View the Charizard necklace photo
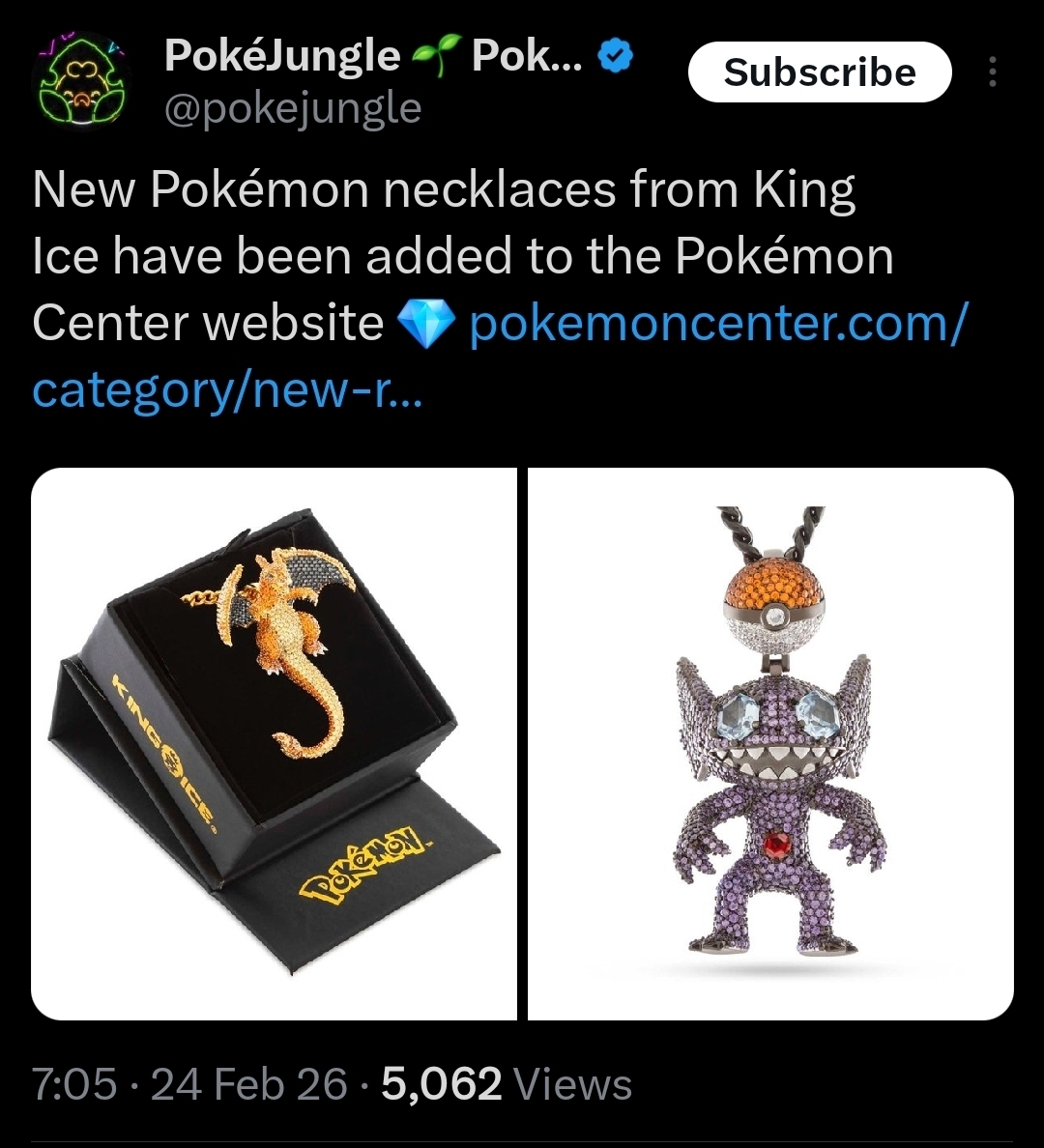1044x1148 pixels. [x=275, y=744]
